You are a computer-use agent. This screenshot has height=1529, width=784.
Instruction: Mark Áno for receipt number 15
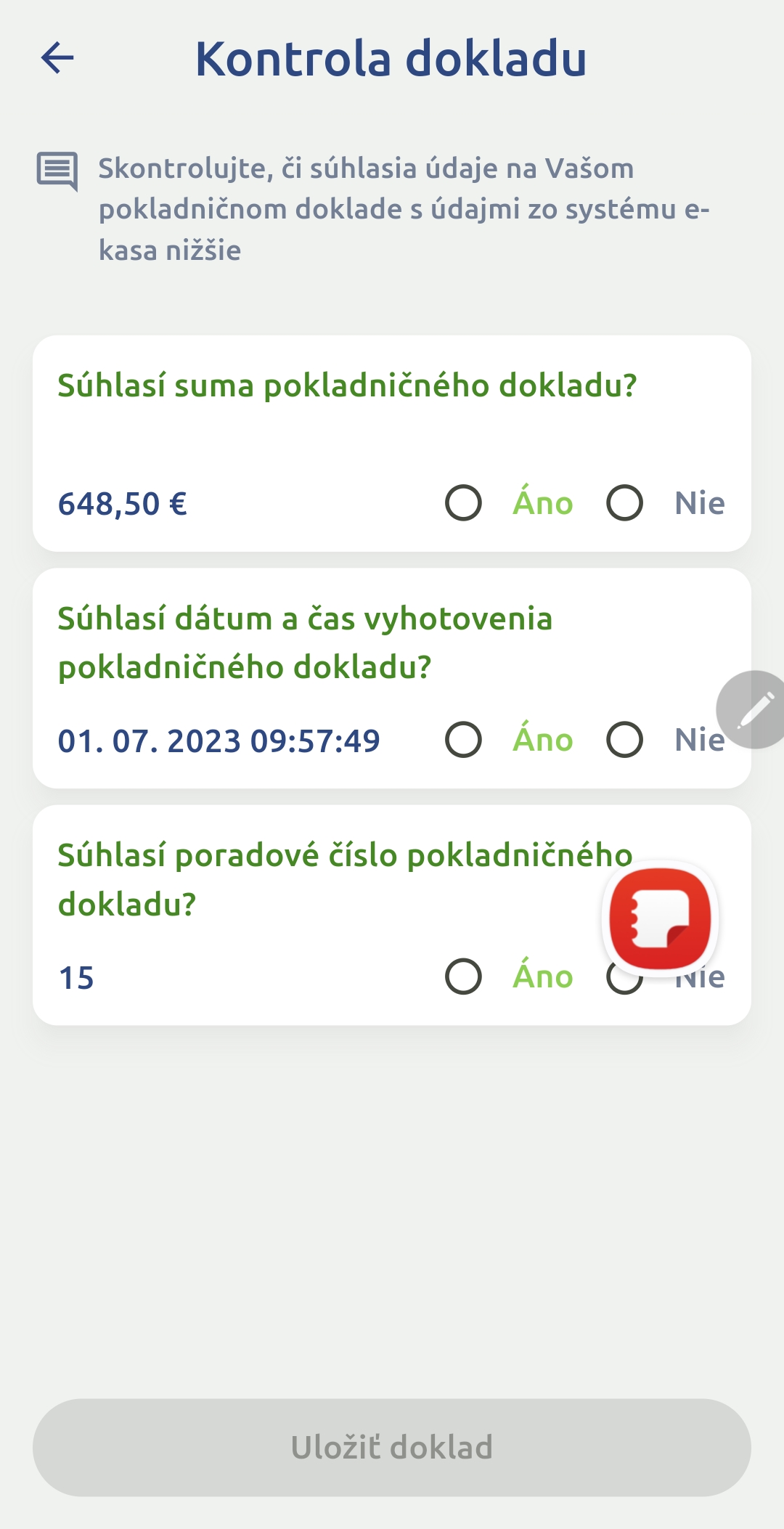(464, 976)
